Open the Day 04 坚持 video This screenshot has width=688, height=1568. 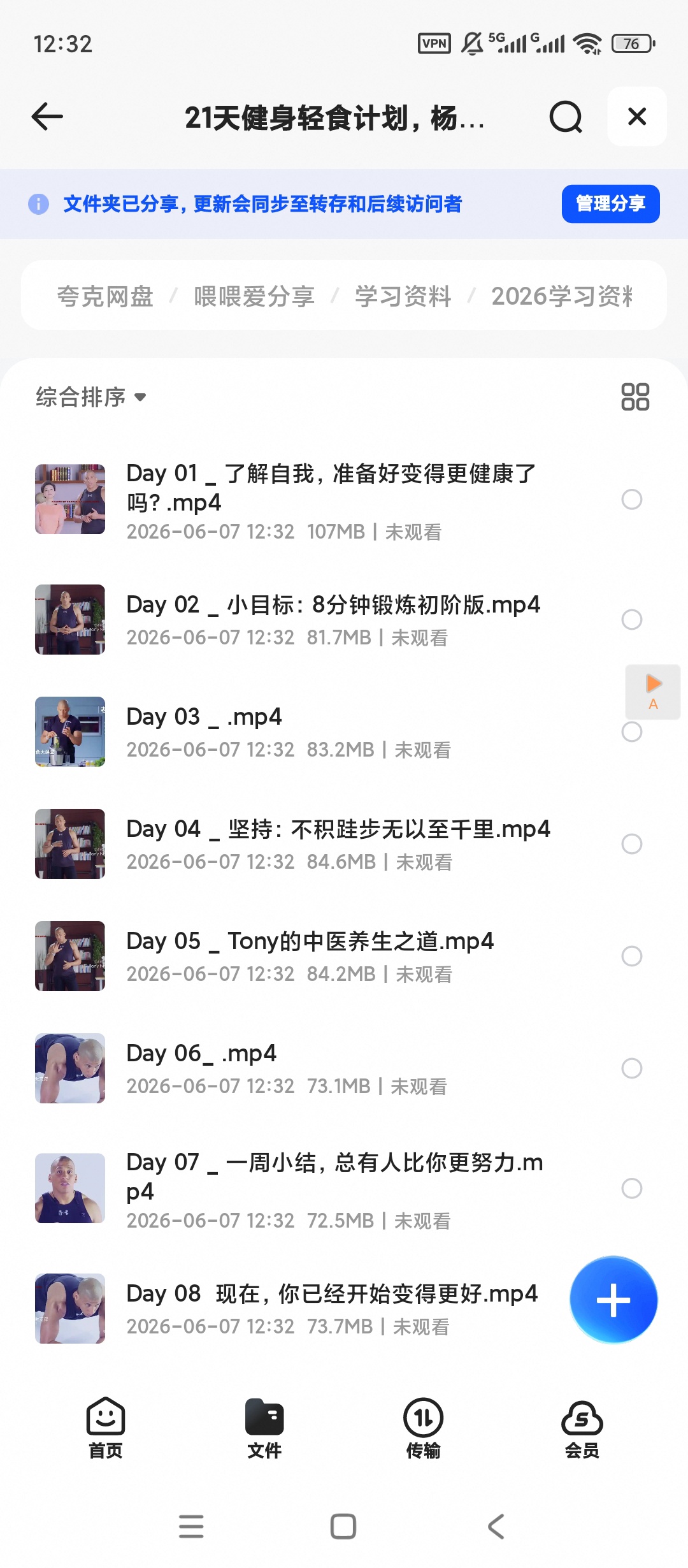(331, 844)
